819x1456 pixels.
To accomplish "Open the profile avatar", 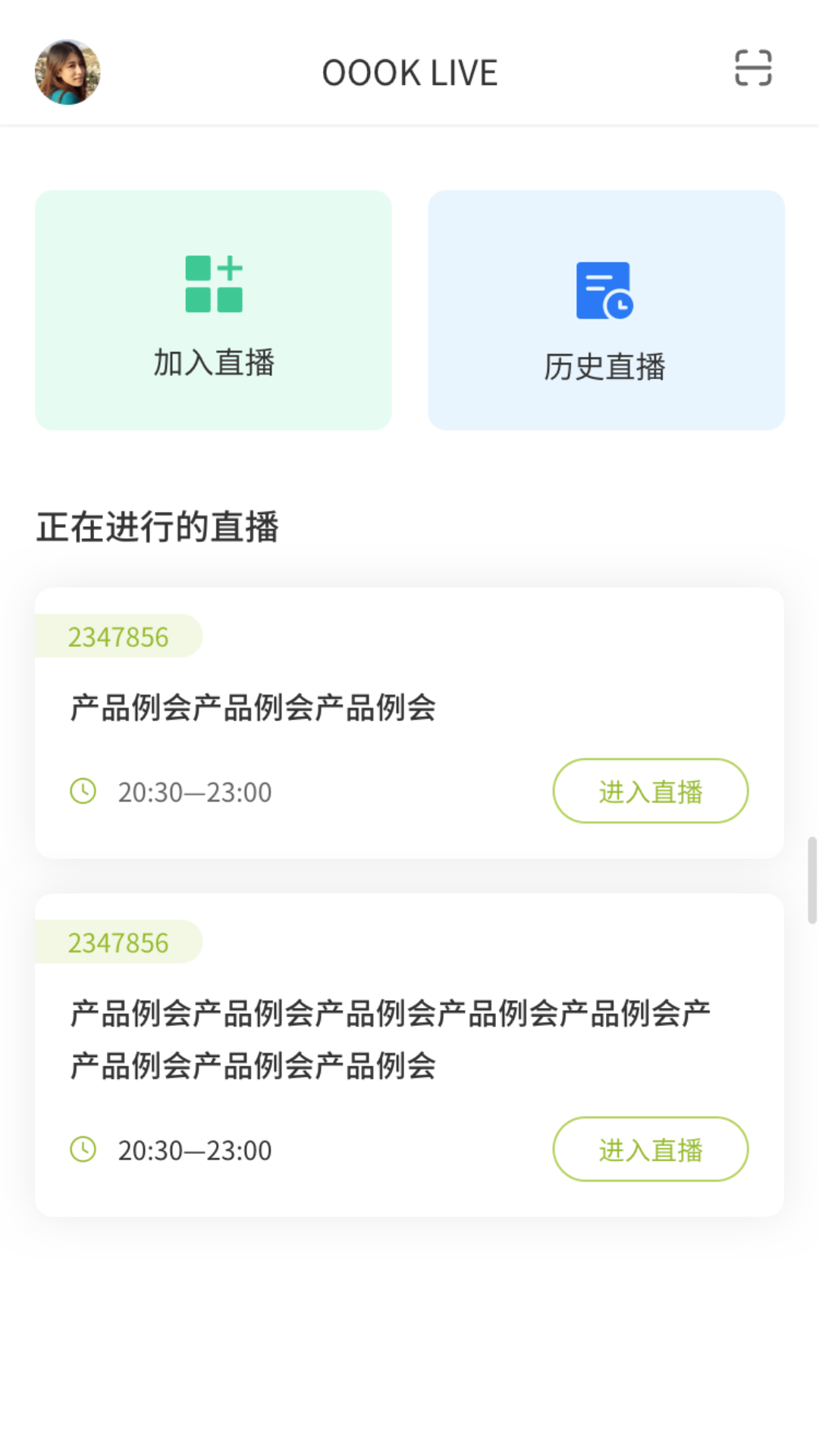I will click(67, 72).
